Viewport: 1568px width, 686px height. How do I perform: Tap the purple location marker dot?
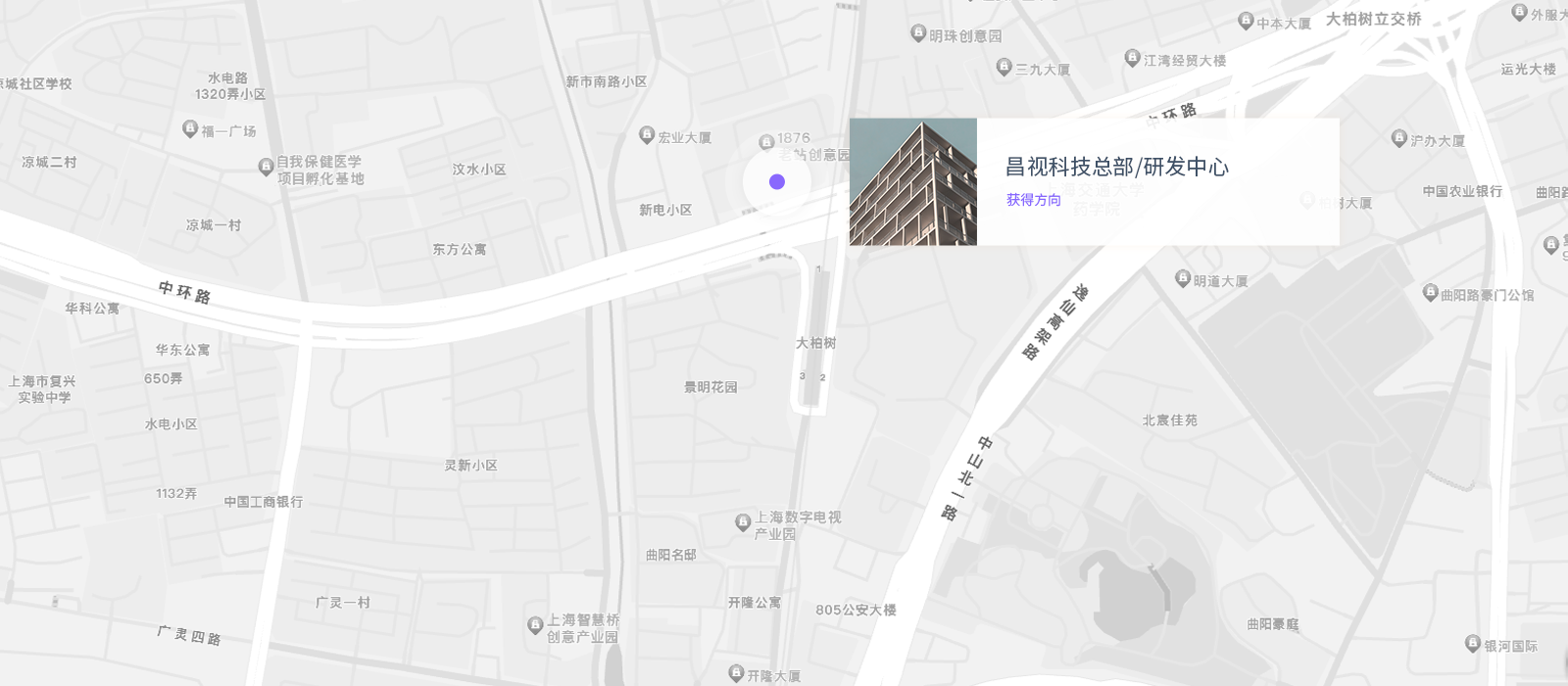coord(777,181)
